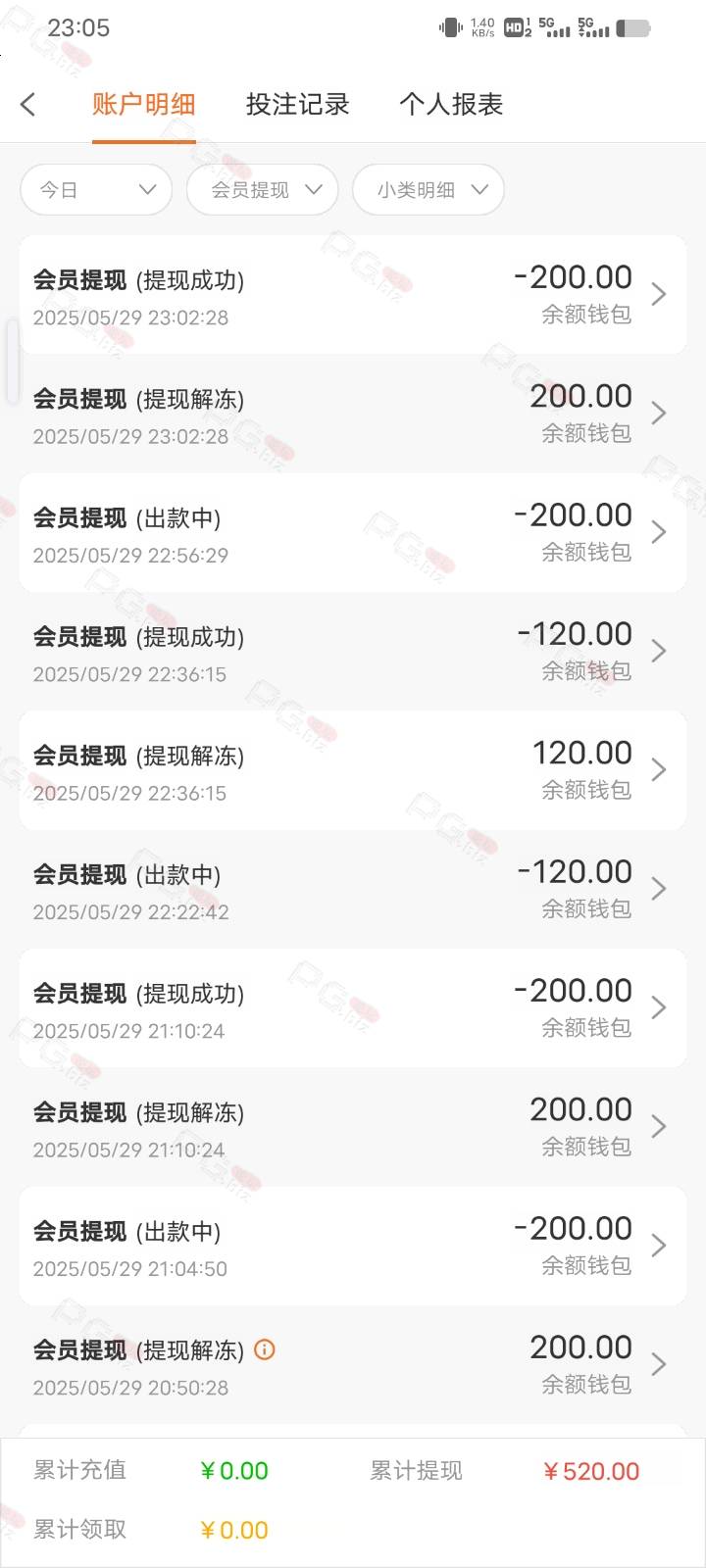Switch to the 投注记录 tab

click(x=297, y=104)
